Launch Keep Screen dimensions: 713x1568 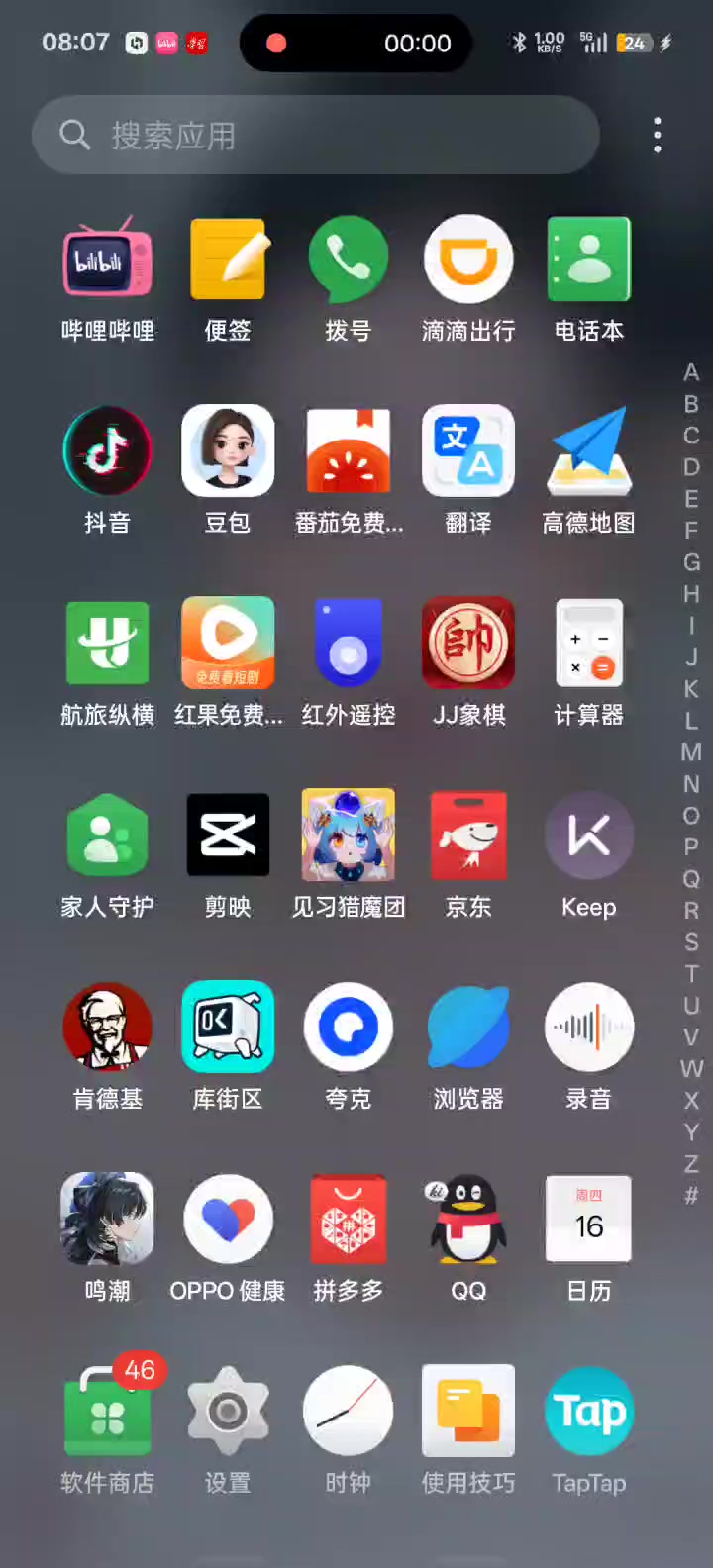(x=589, y=834)
